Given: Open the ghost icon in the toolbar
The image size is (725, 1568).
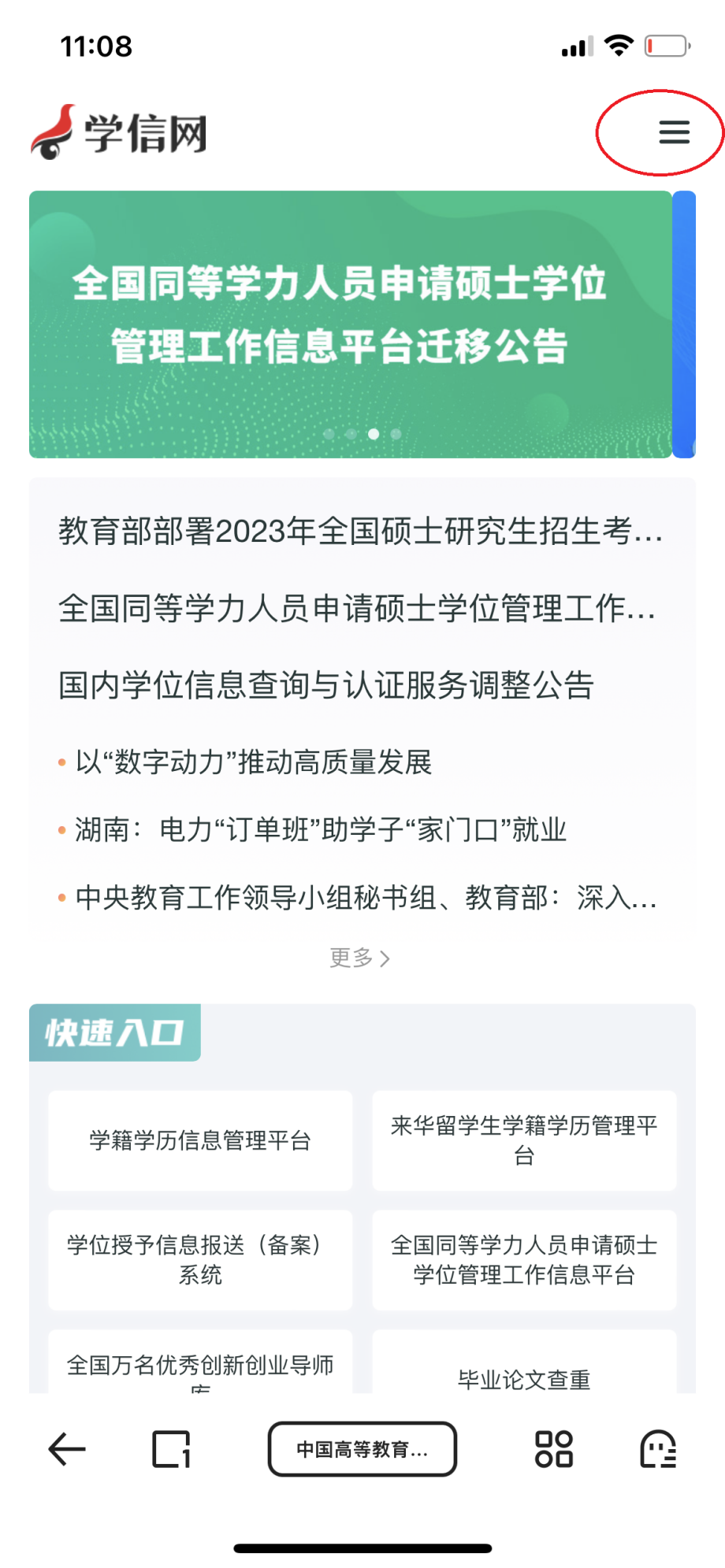Looking at the screenshot, I should pyautogui.click(x=658, y=1449).
